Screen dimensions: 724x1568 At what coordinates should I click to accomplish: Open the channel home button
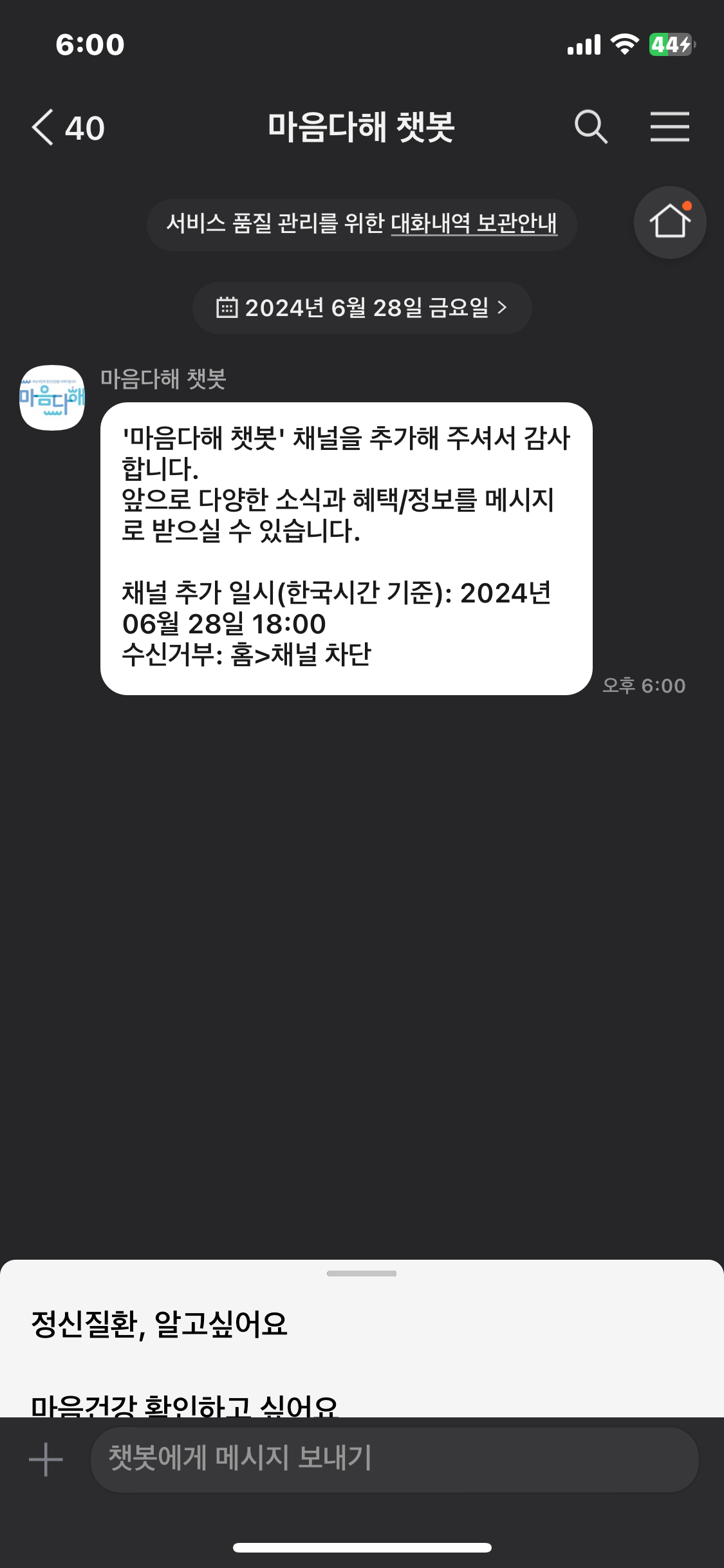coord(669,222)
